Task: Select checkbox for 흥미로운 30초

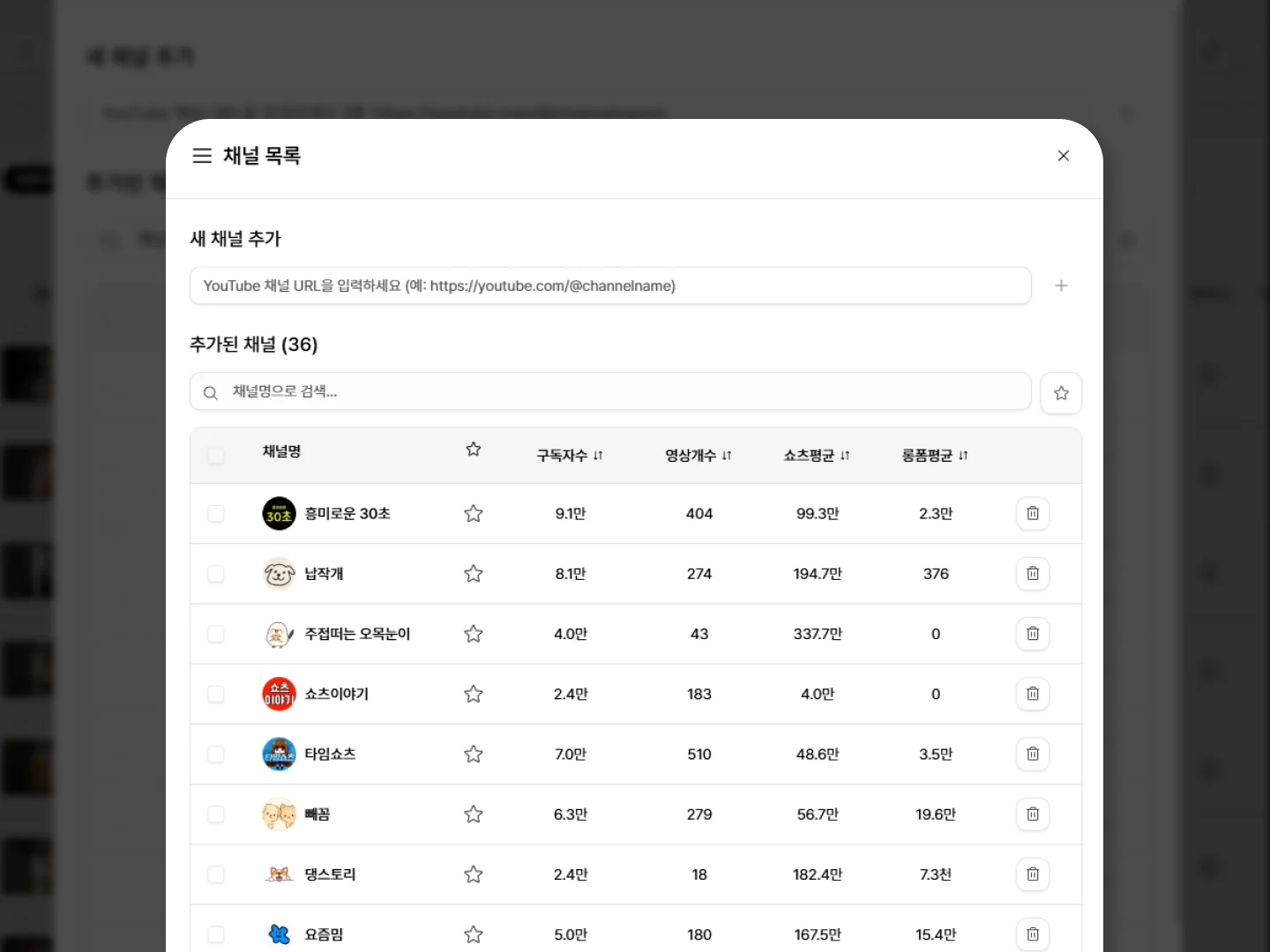Action: (216, 514)
